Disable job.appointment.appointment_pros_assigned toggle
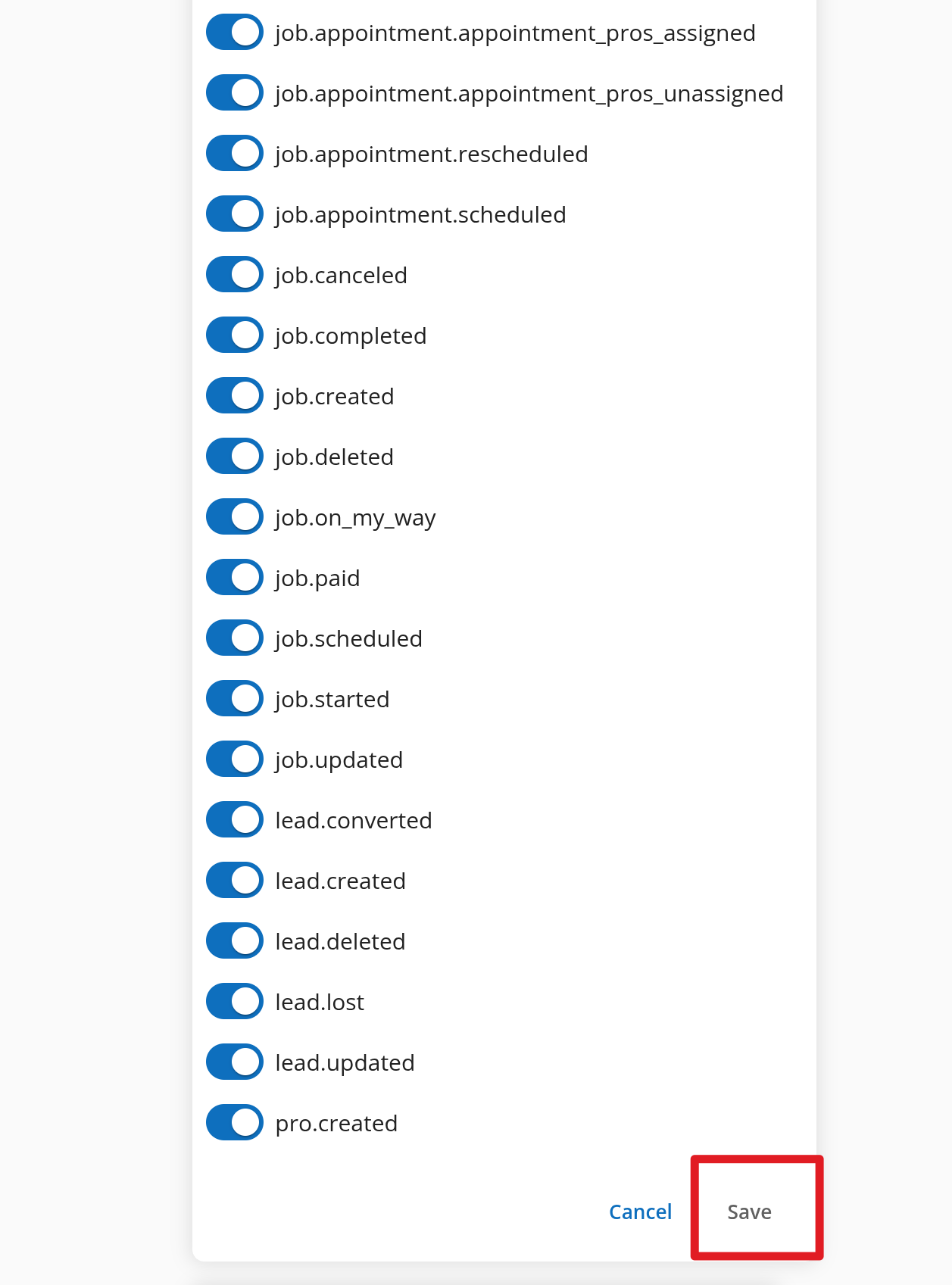This screenshot has height=1285, width=952. click(235, 33)
